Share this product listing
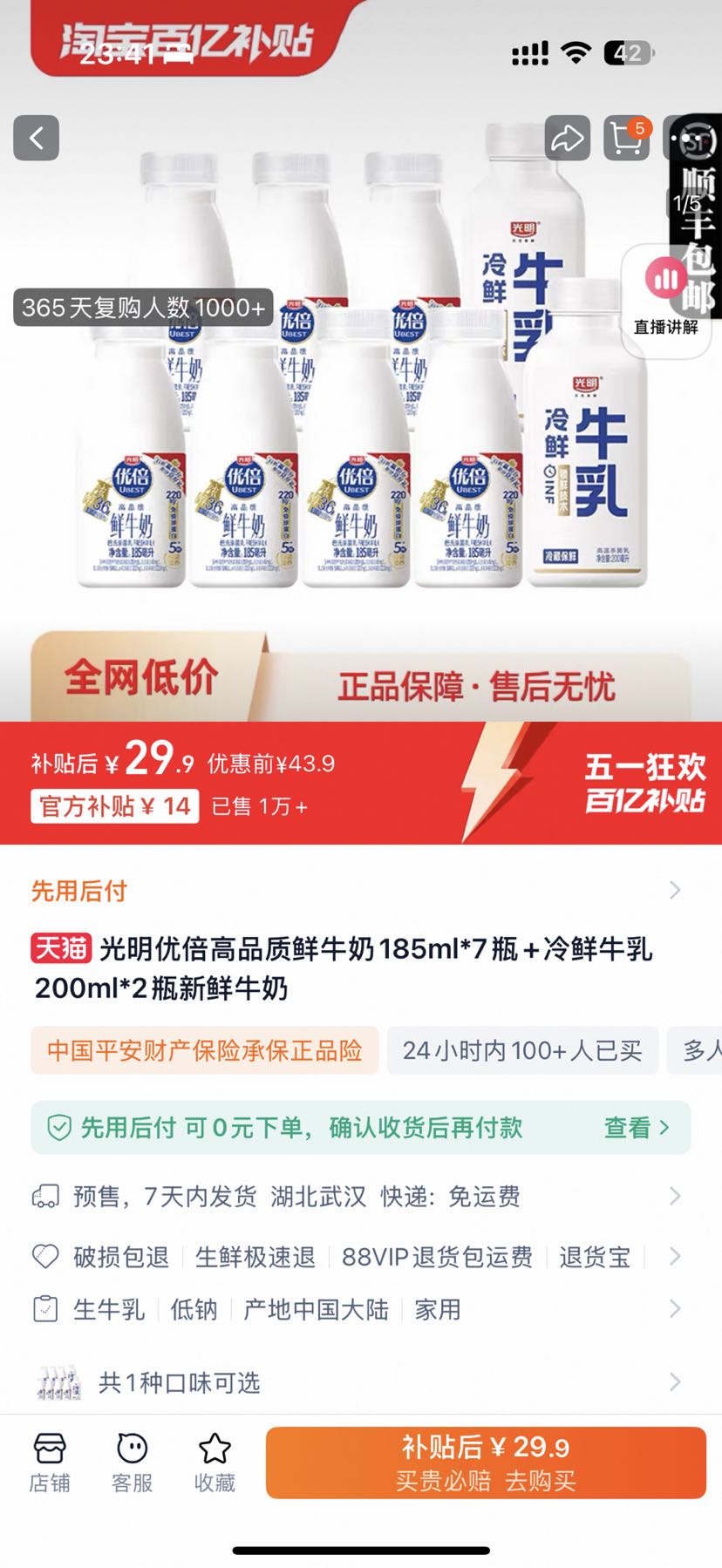Viewport: 722px width, 1568px height. pos(567,138)
